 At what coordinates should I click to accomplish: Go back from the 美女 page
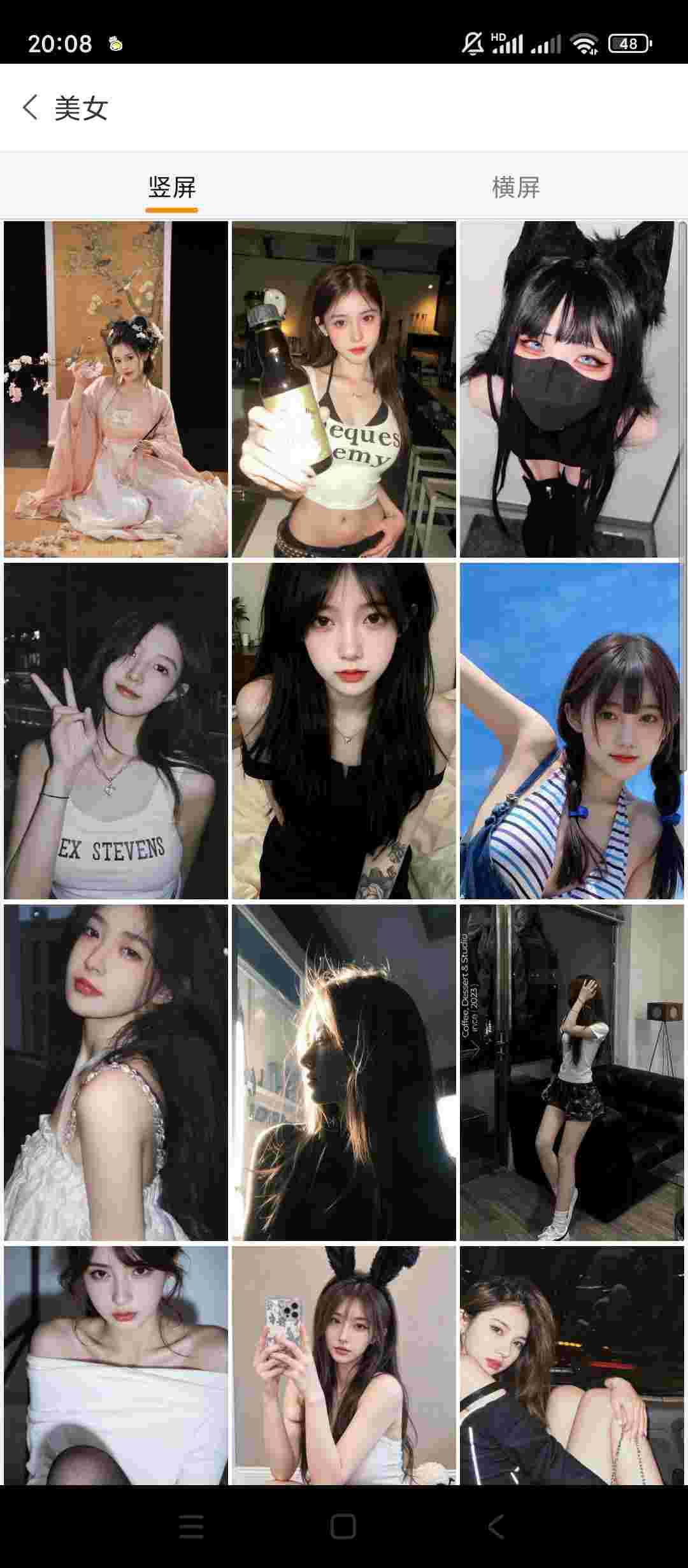pos(30,108)
